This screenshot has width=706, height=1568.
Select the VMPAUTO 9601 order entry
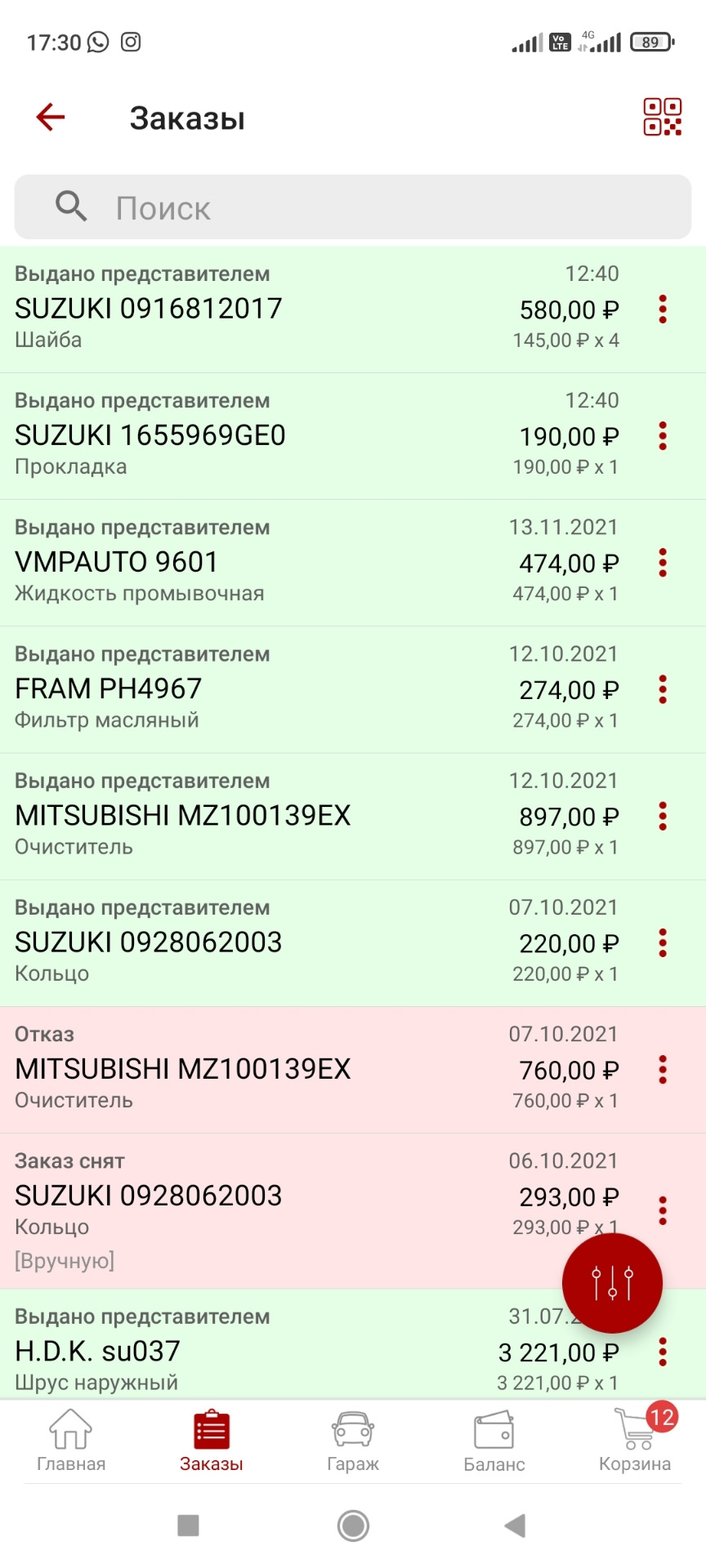[x=311, y=563]
